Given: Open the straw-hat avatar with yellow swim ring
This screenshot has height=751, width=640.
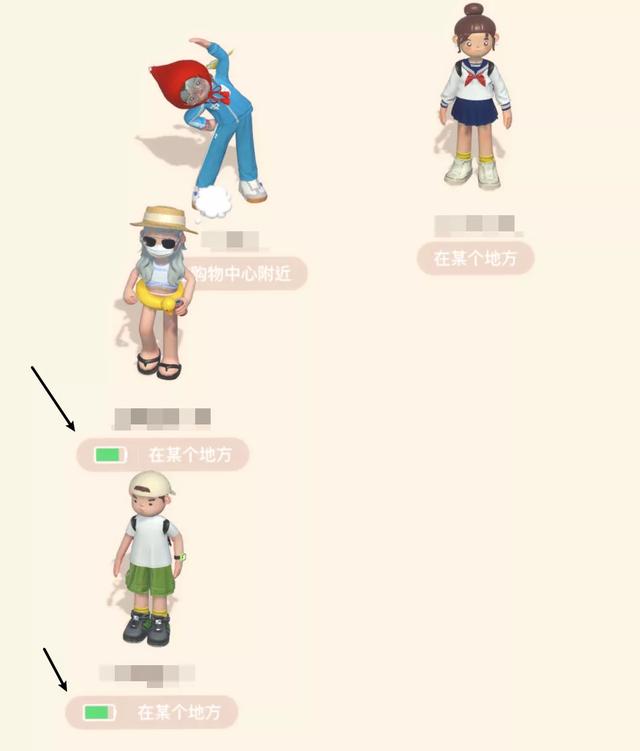Looking at the screenshot, I should pos(162,290).
